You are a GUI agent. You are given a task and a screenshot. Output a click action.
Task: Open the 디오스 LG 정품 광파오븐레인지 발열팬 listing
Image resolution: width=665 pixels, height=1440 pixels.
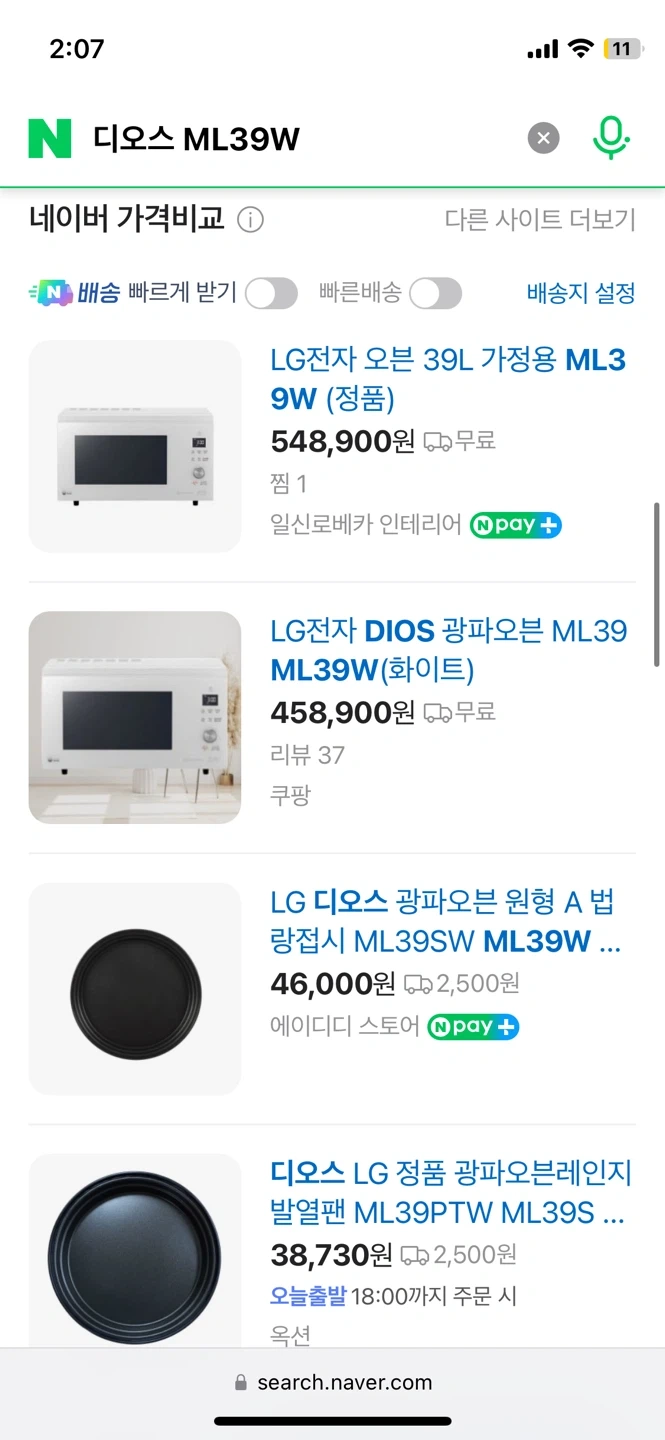(450, 1192)
